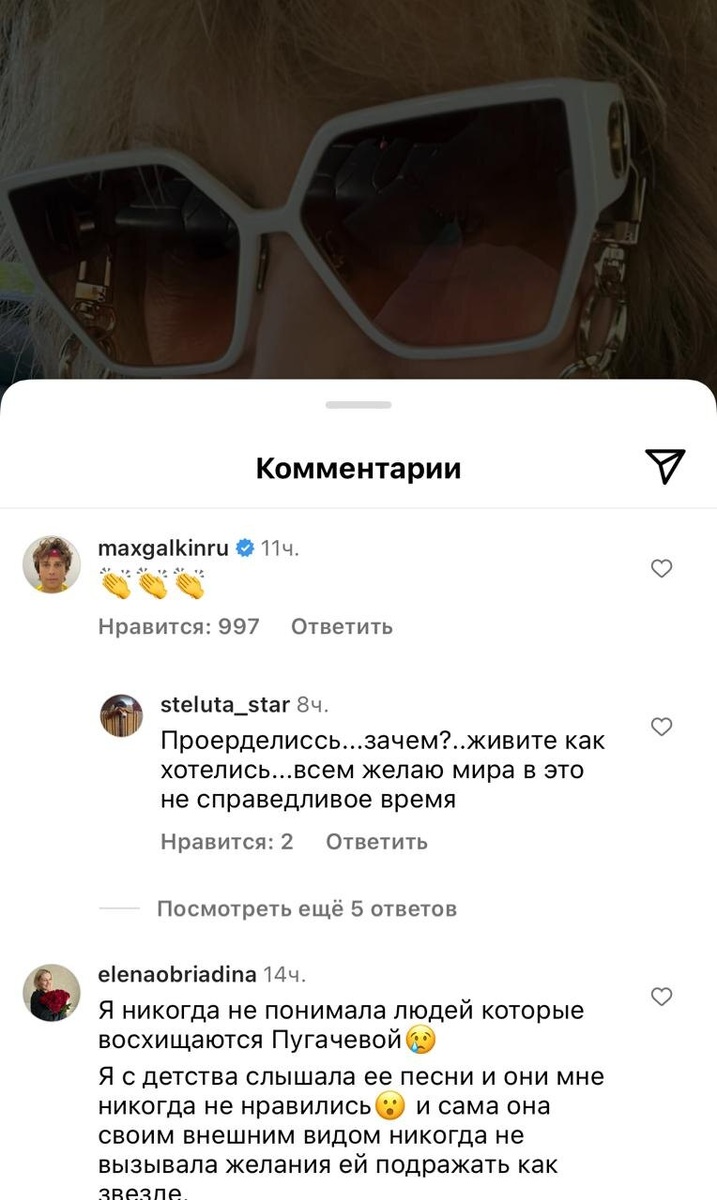Open the elenaobriadina username link

pos(177,974)
